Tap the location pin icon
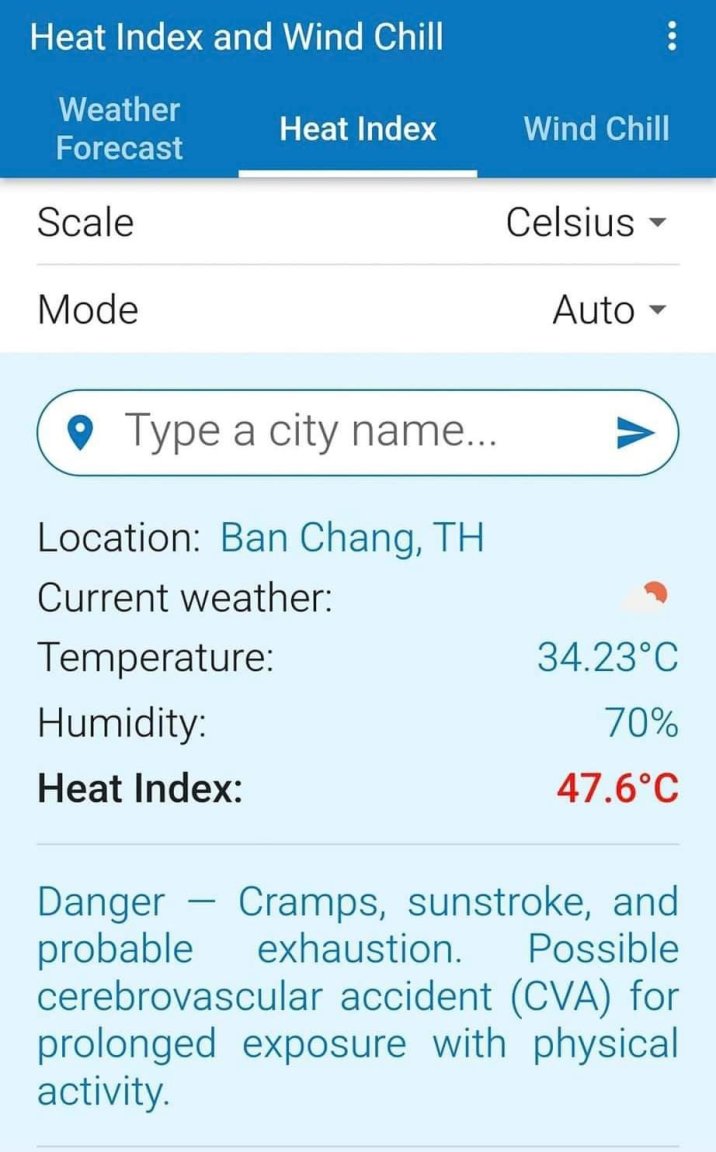This screenshot has width=716, height=1152. (83, 433)
